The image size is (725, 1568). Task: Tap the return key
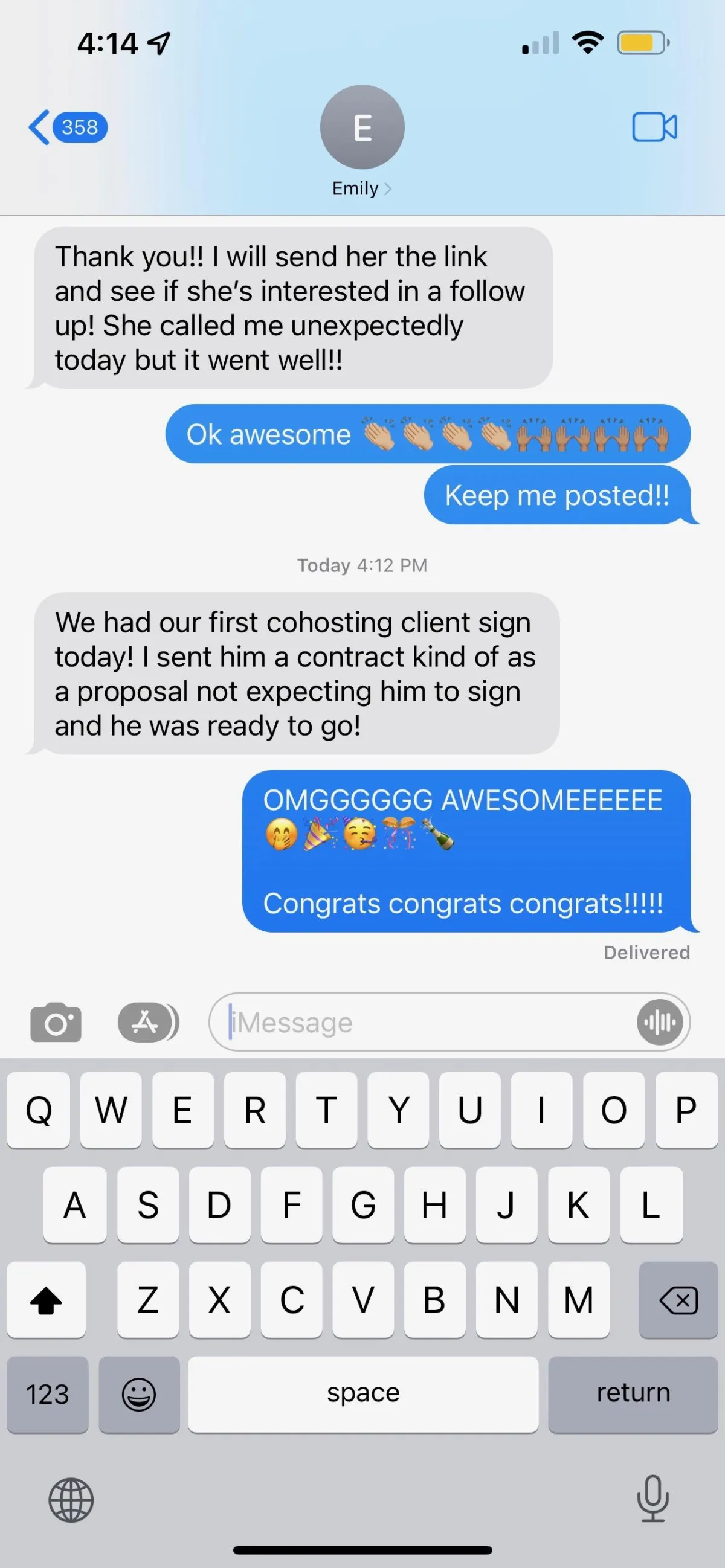point(633,1394)
